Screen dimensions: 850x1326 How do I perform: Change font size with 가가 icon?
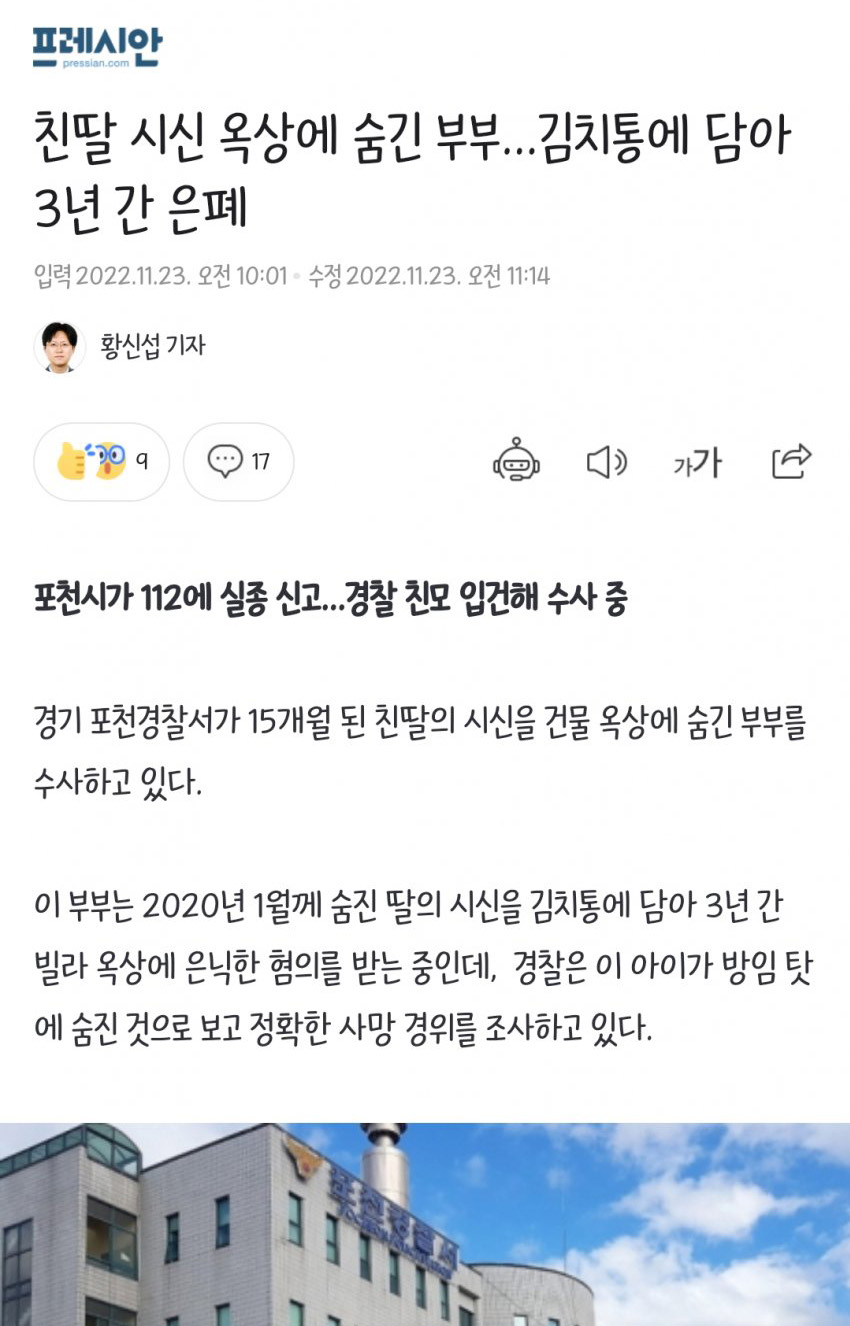click(697, 463)
